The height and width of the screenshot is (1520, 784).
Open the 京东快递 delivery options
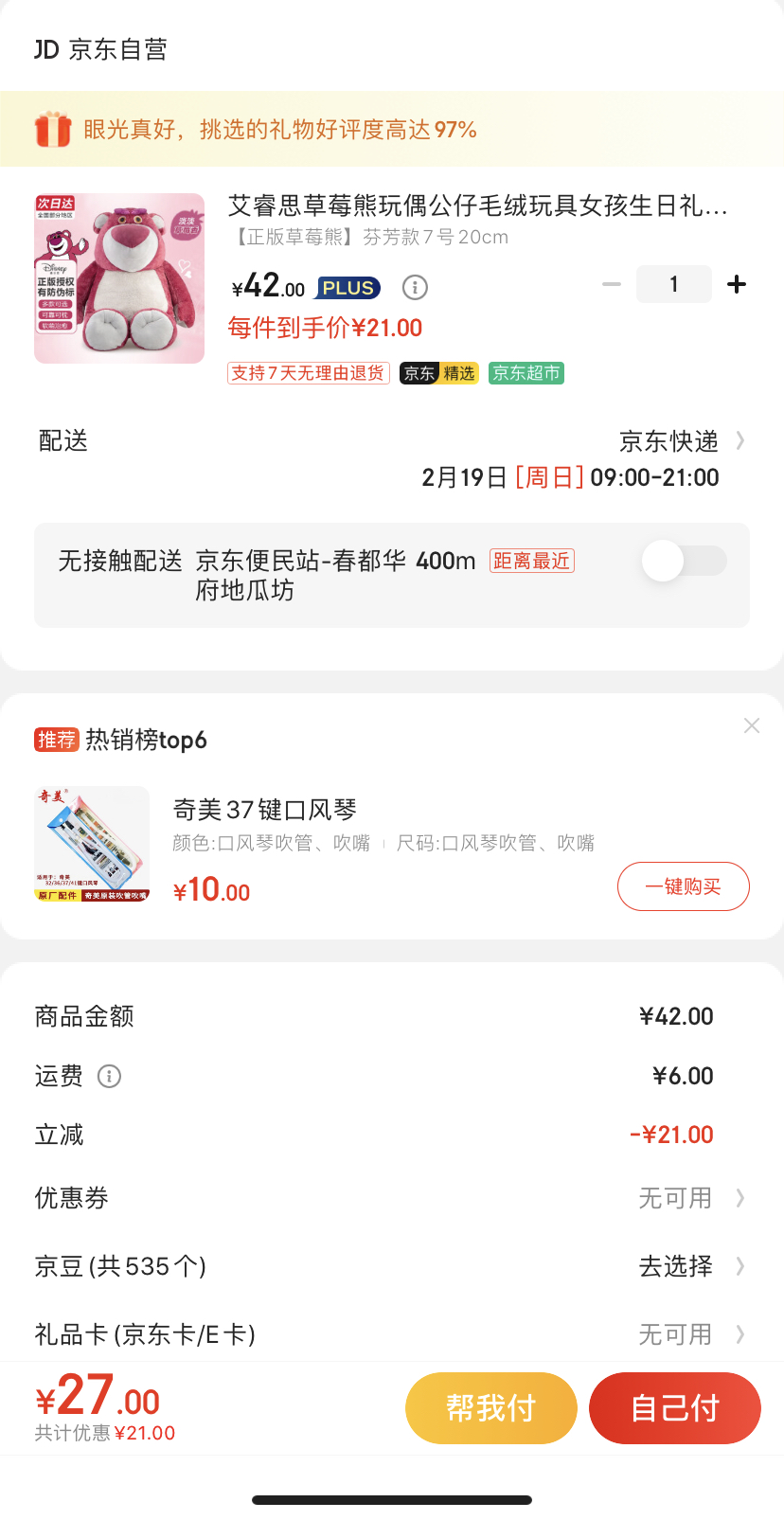[682, 441]
